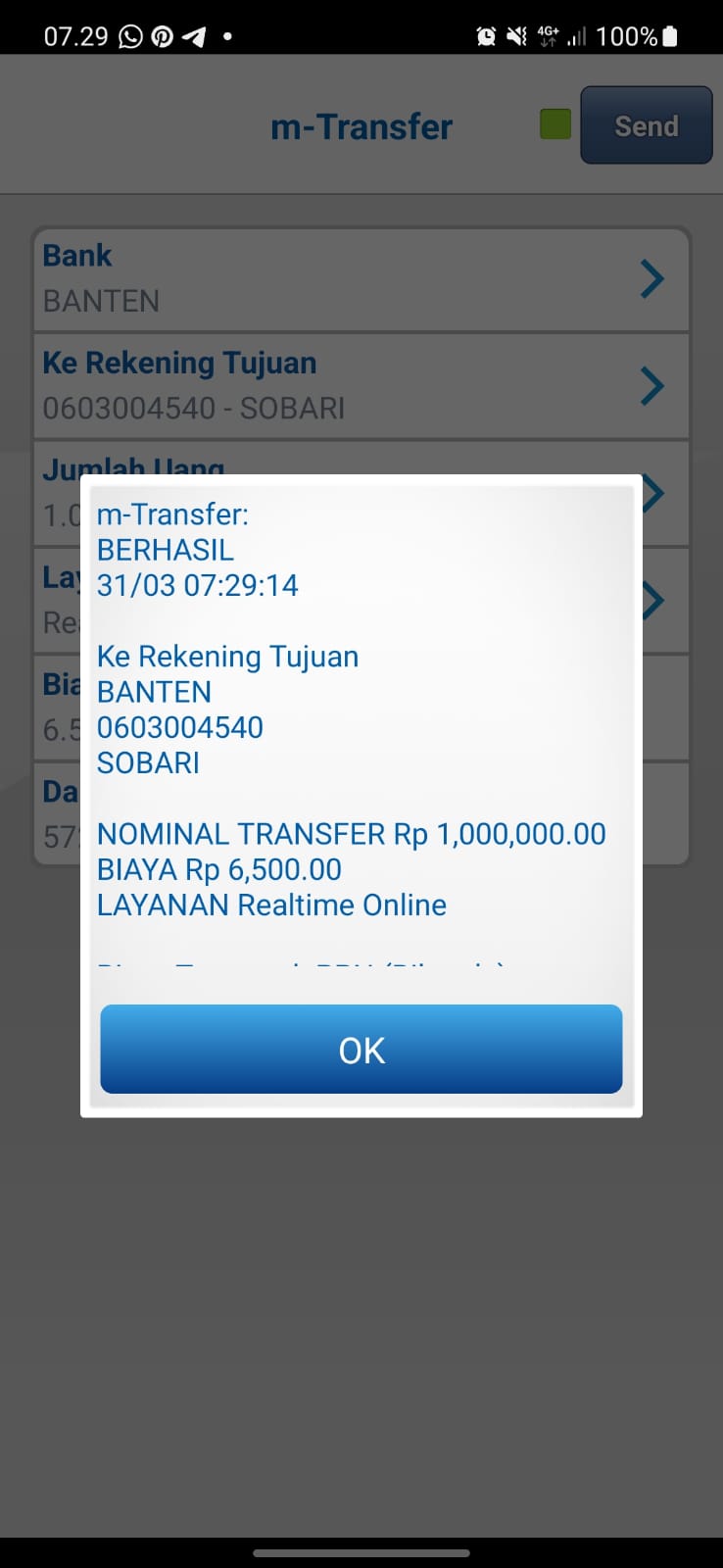Viewport: 723px width, 1568px height.
Task: Open Ke Rekening Tujuan row
Action: [x=361, y=386]
